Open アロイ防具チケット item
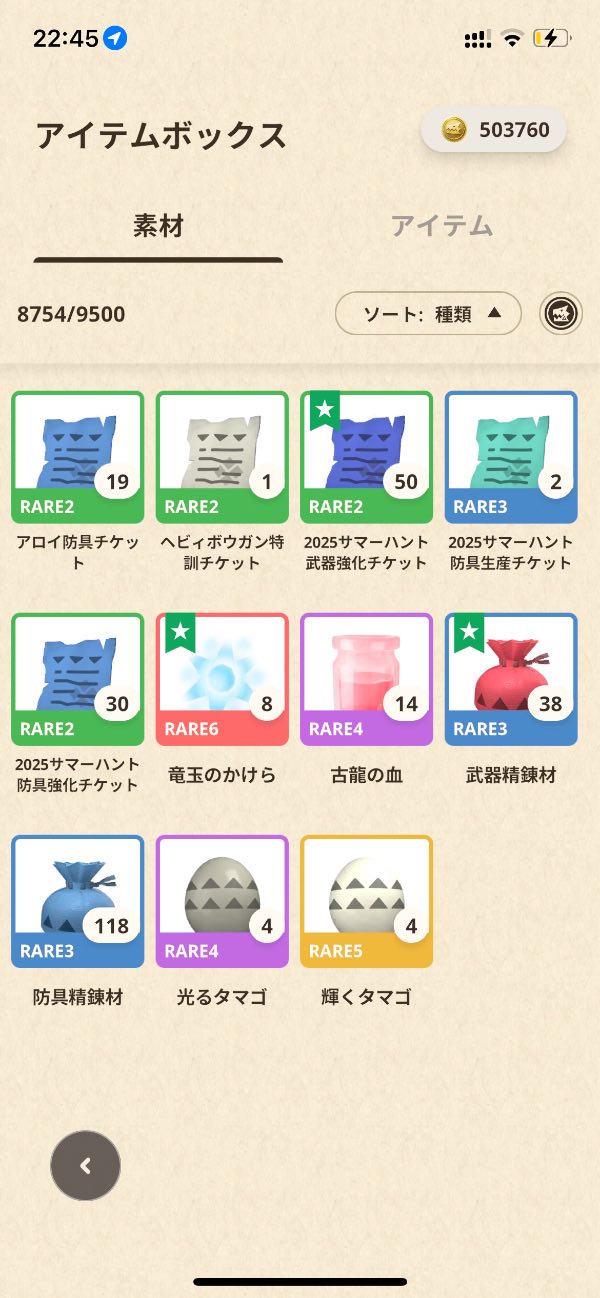The height and width of the screenshot is (1298, 600). click(78, 457)
